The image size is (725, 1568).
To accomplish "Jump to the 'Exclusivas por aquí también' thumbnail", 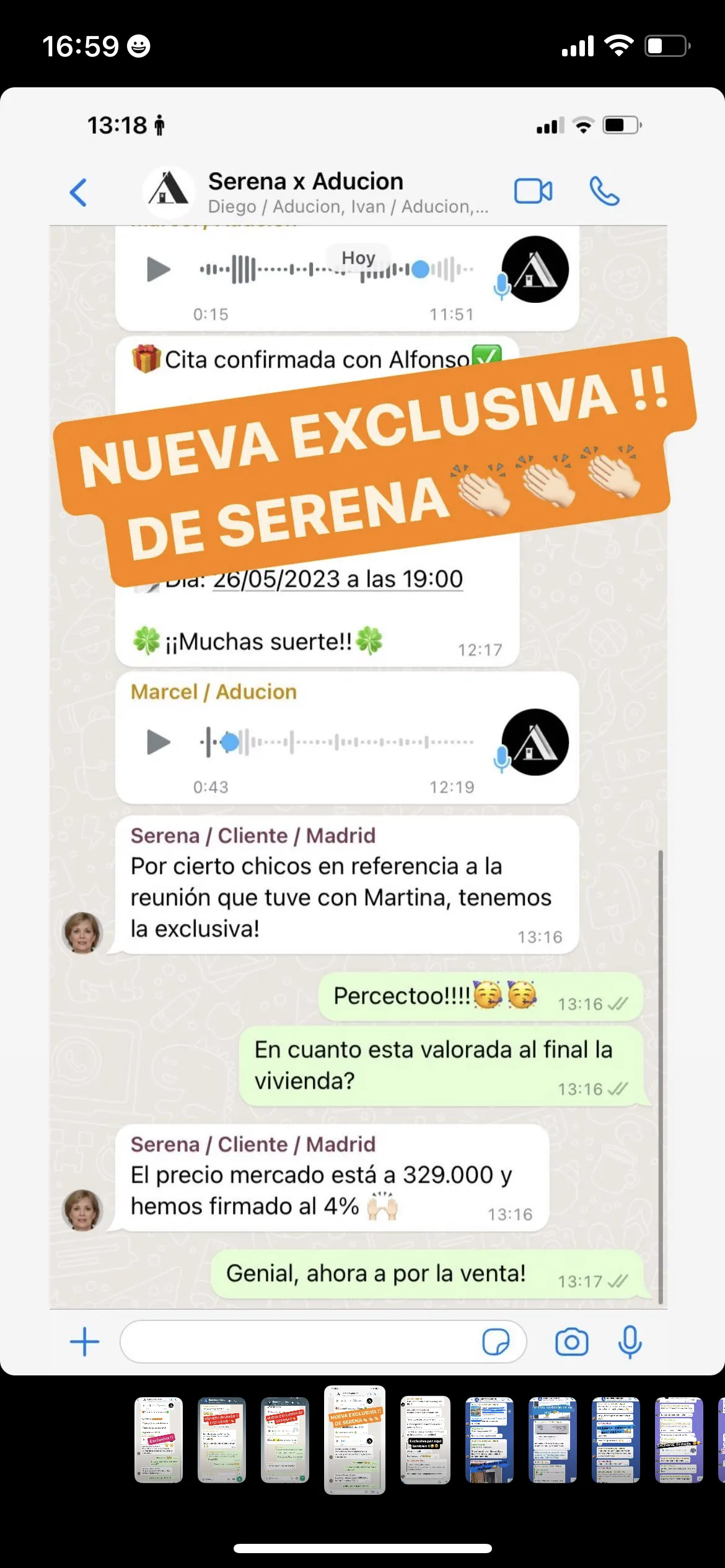I will [x=425, y=1440].
